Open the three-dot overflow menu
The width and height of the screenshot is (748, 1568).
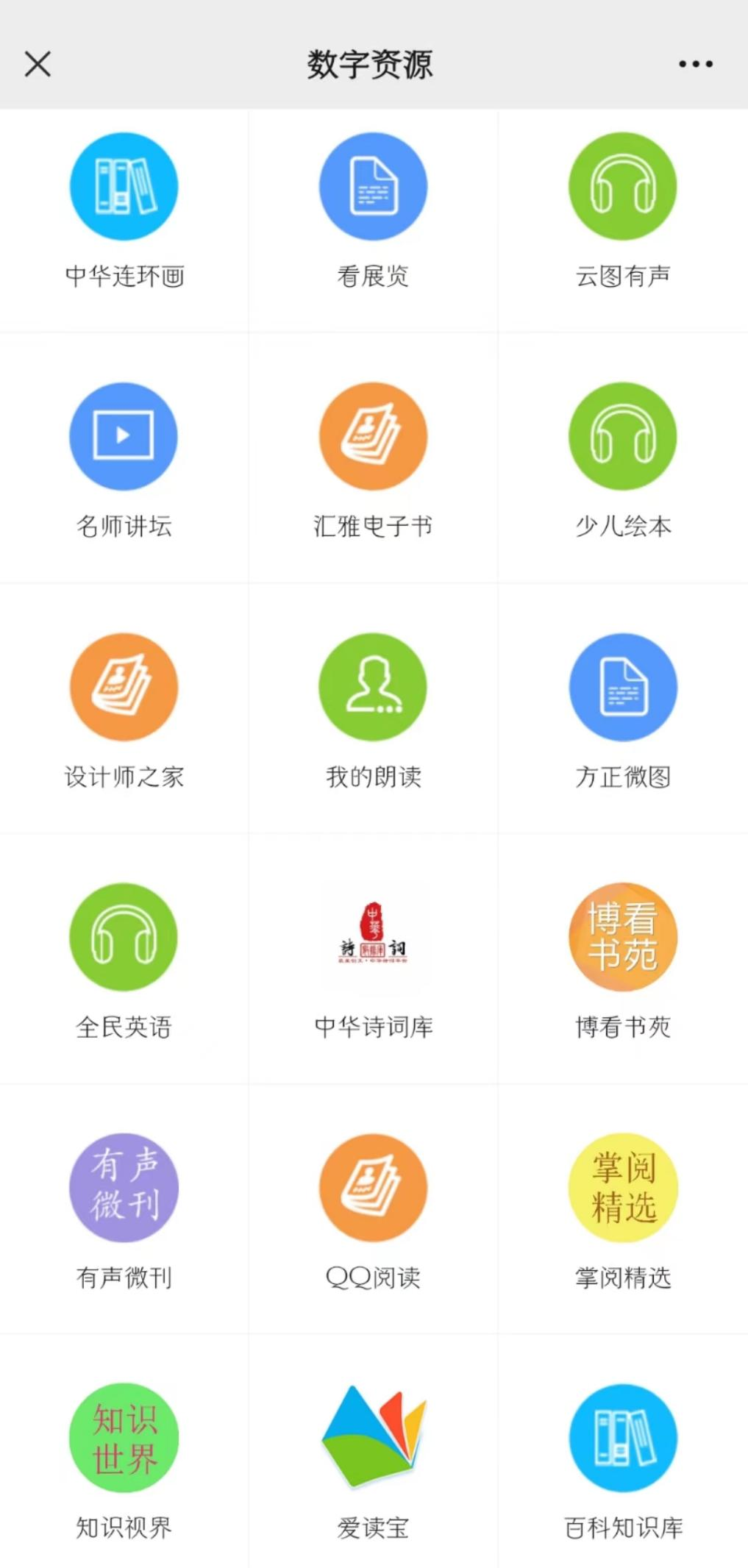[695, 64]
